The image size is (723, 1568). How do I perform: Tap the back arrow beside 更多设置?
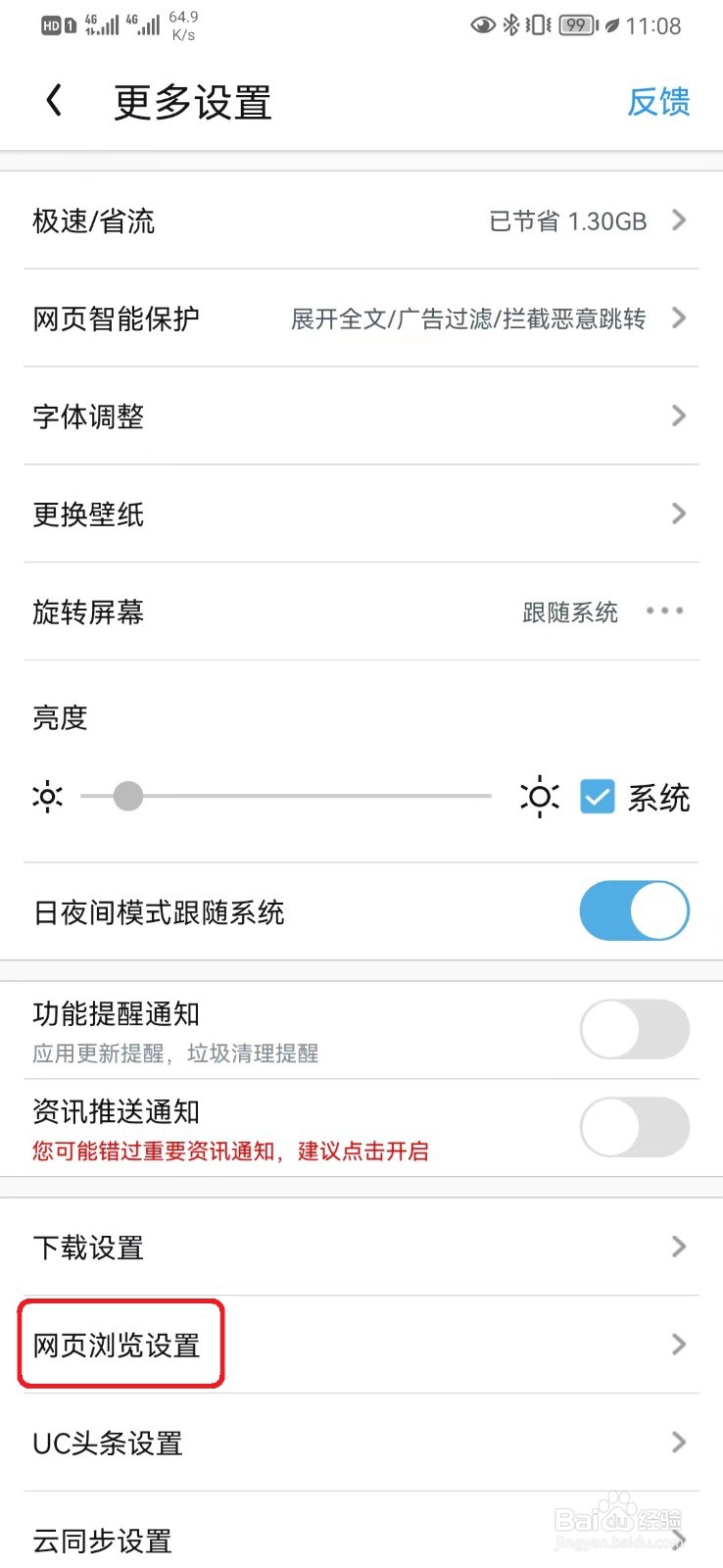(x=54, y=101)
